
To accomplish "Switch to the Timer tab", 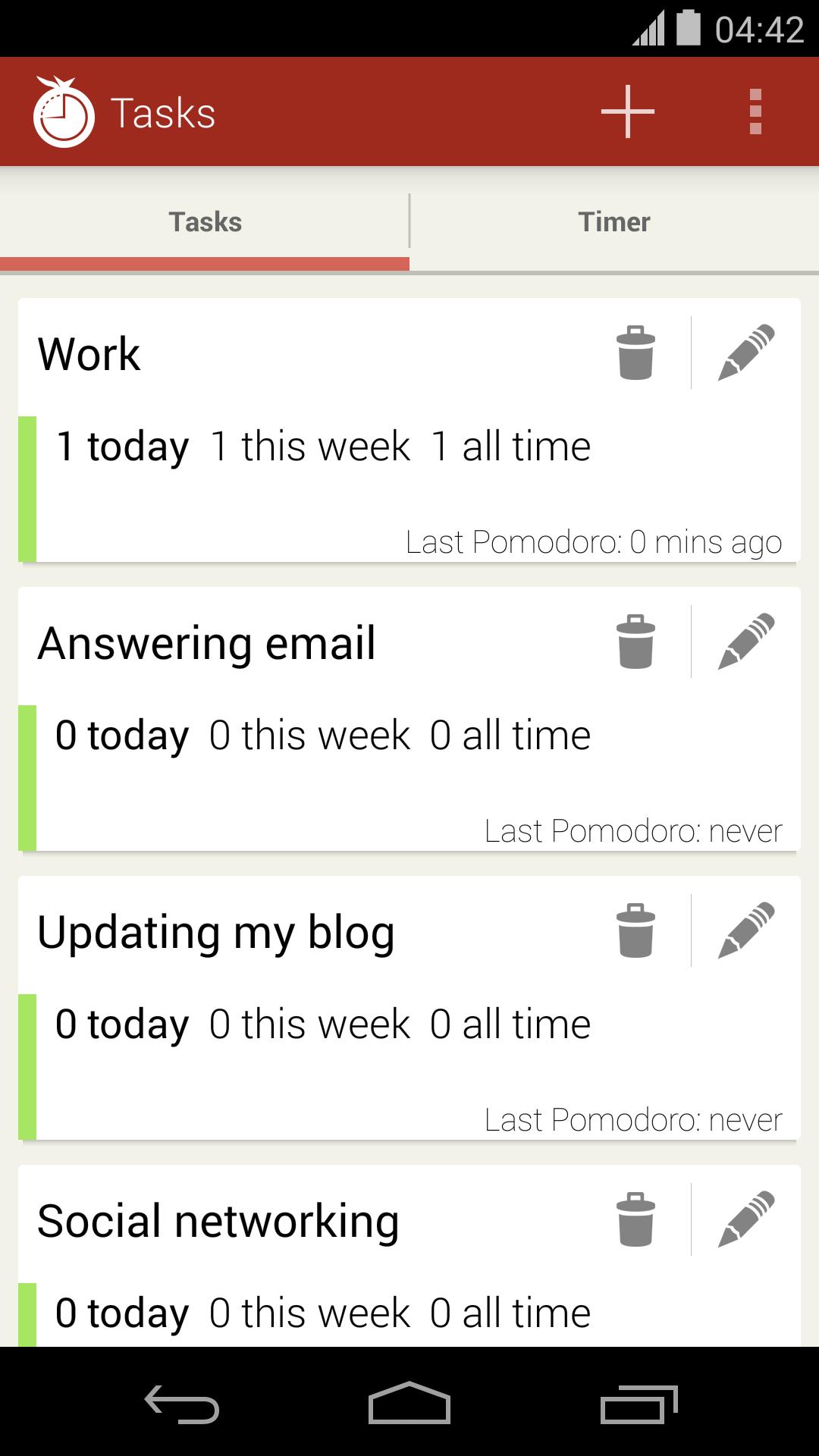I will [x=614, y=222].
